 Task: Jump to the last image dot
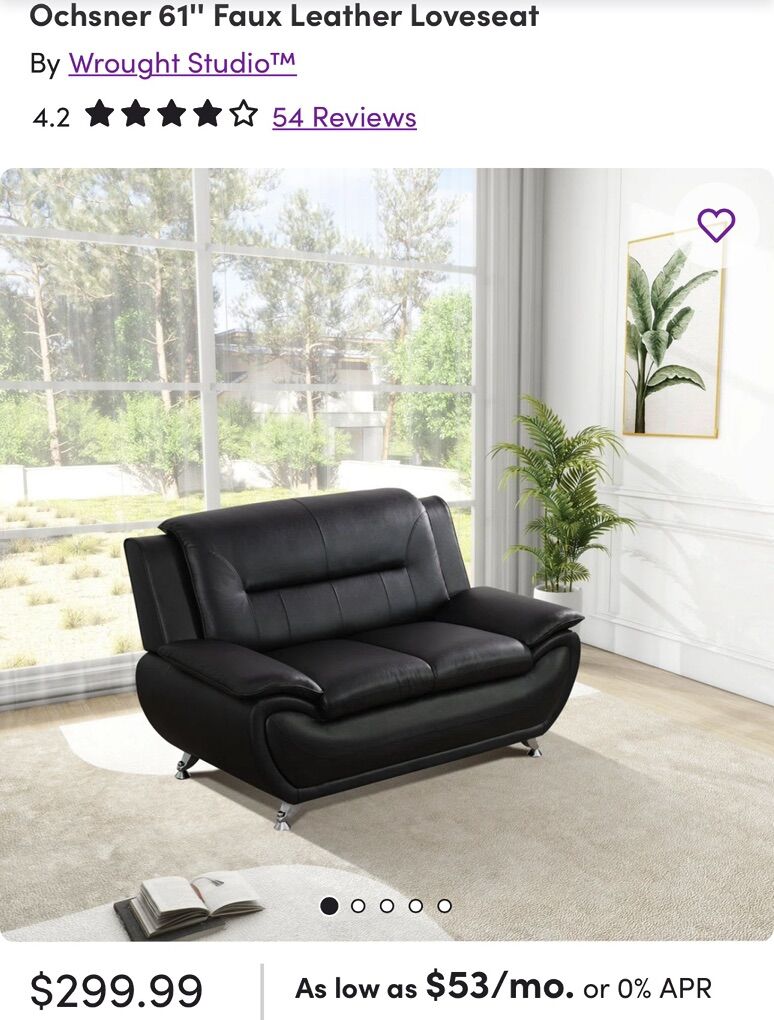[x=442, y=908]
